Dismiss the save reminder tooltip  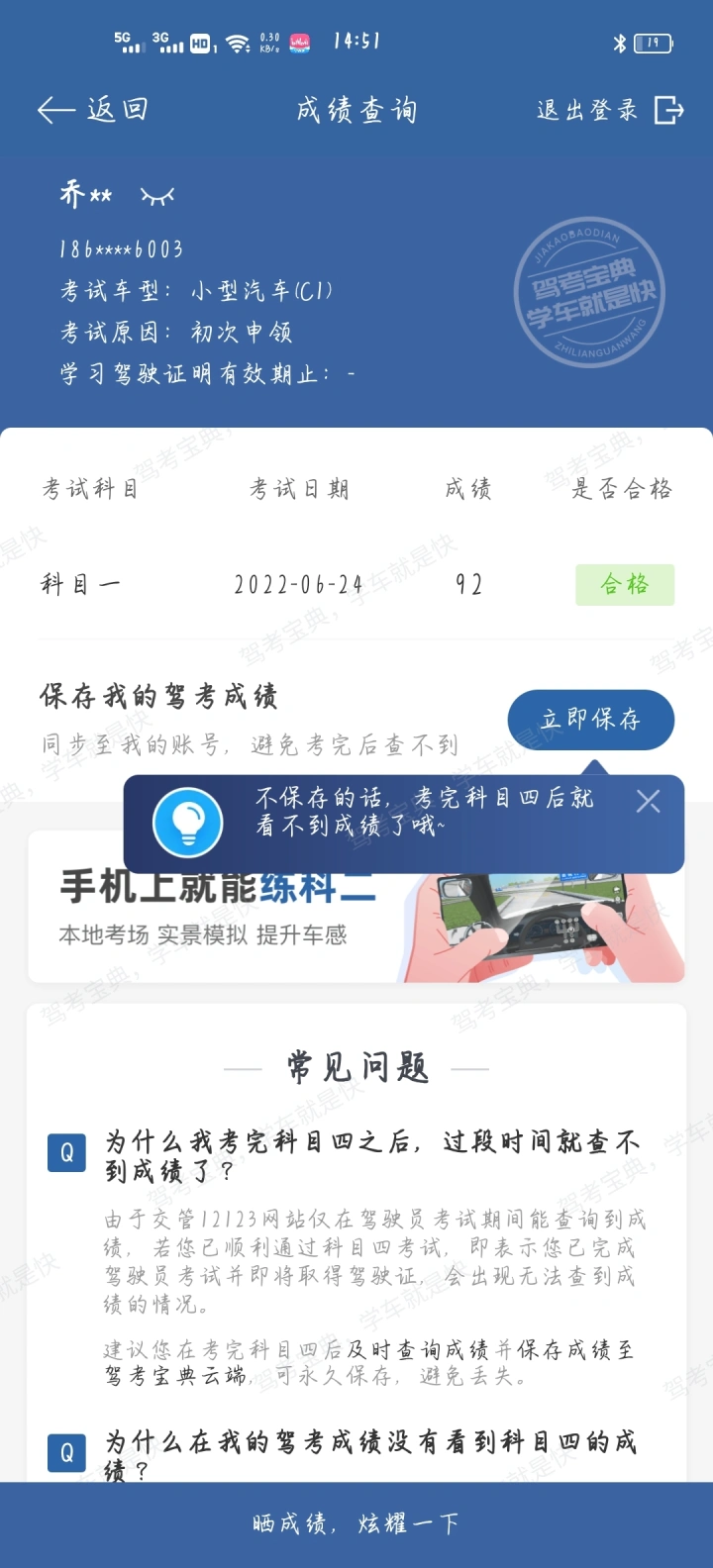[x=649, y=802]
